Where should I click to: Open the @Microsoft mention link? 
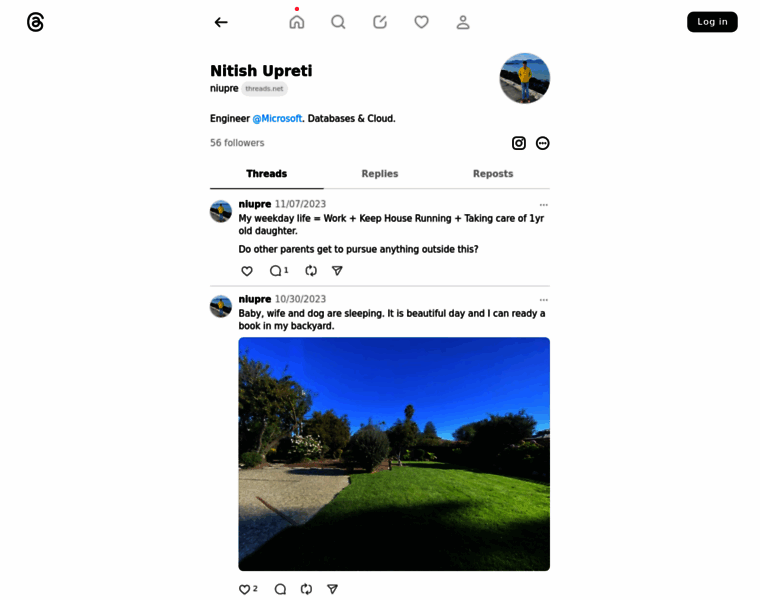tap(277, 118)
